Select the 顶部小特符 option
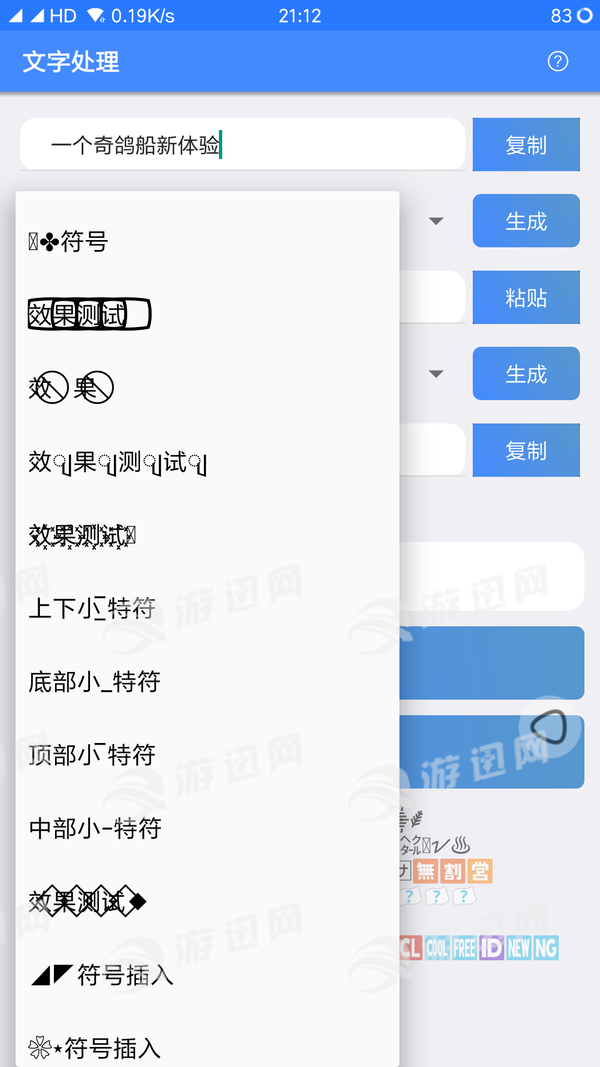 [92, 755]
